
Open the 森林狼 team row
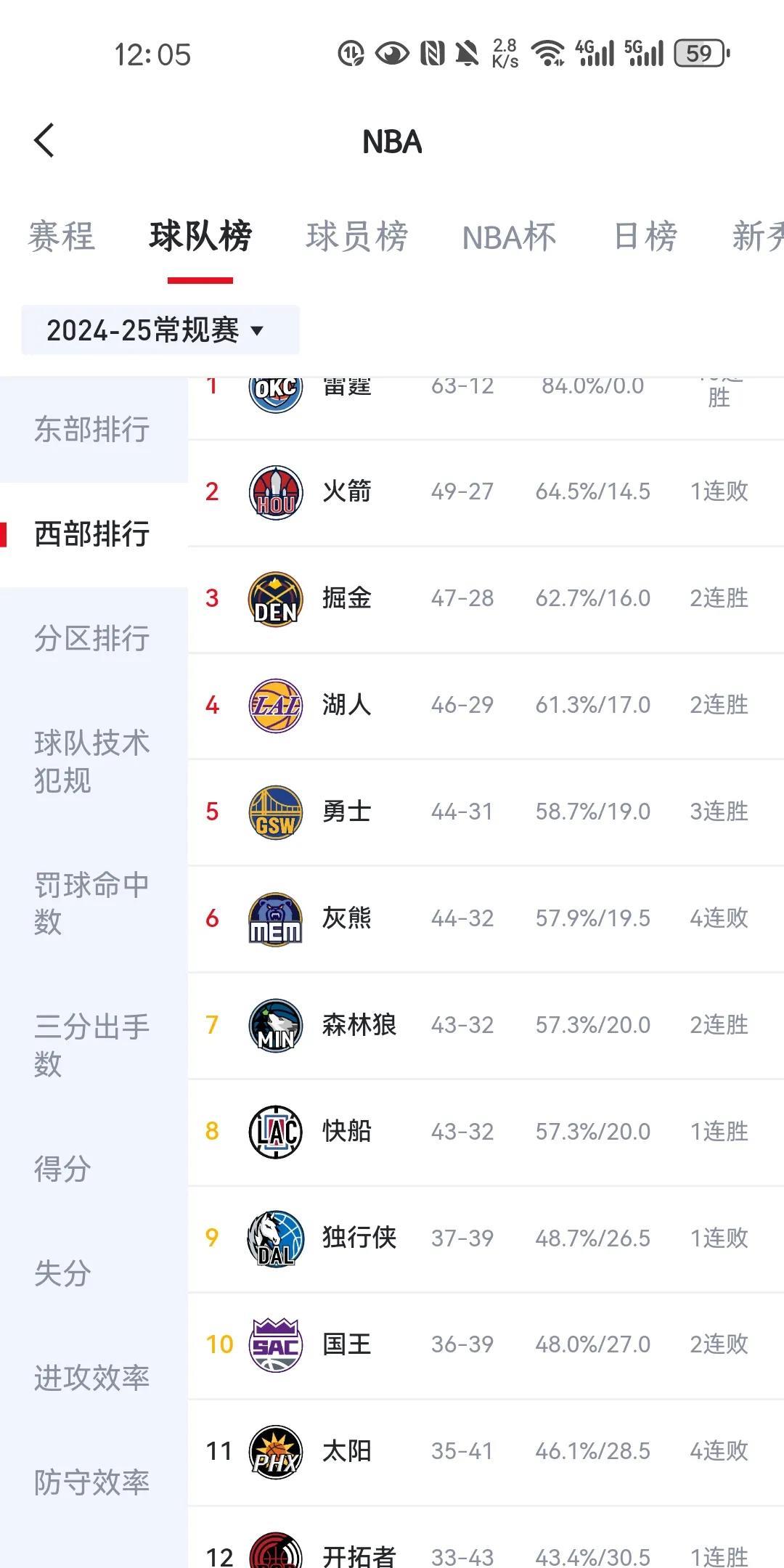tap(486, 1026)
